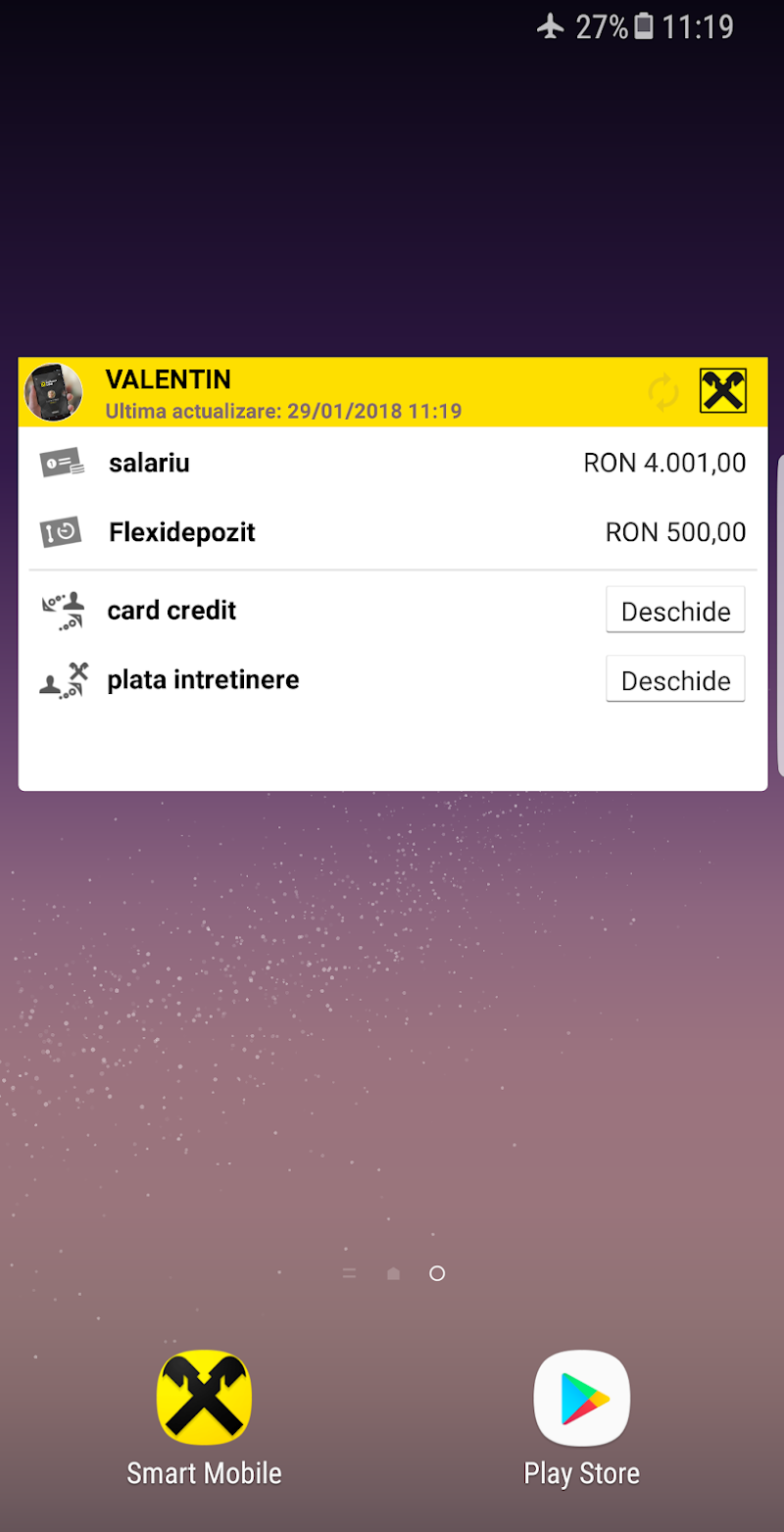This screenshot has height=1532, width=784.
Task: Open the Raiffeisen logo in widget header
Action: pos(723,391)
